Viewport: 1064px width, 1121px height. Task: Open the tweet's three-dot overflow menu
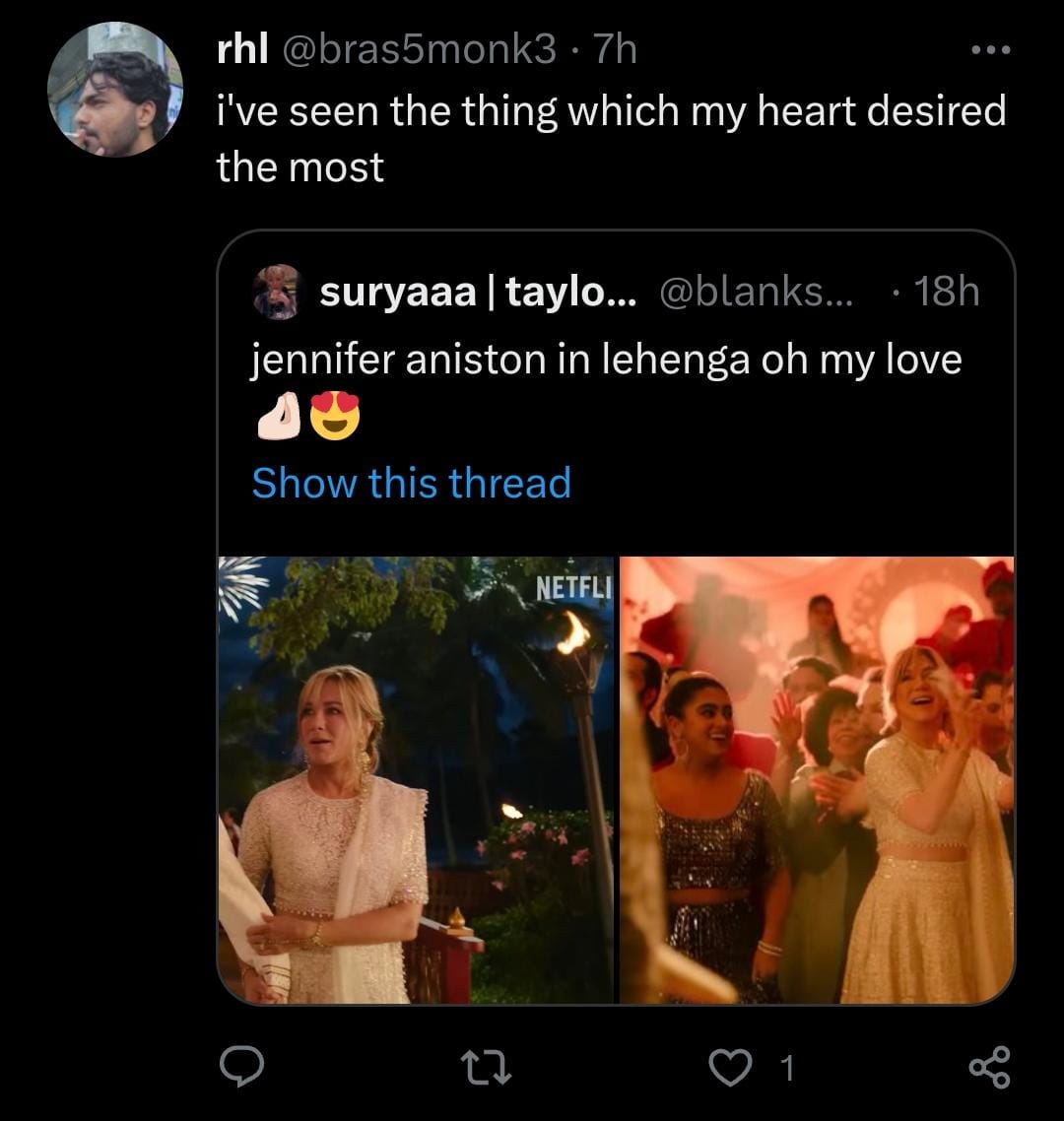(x=990, y=50)
